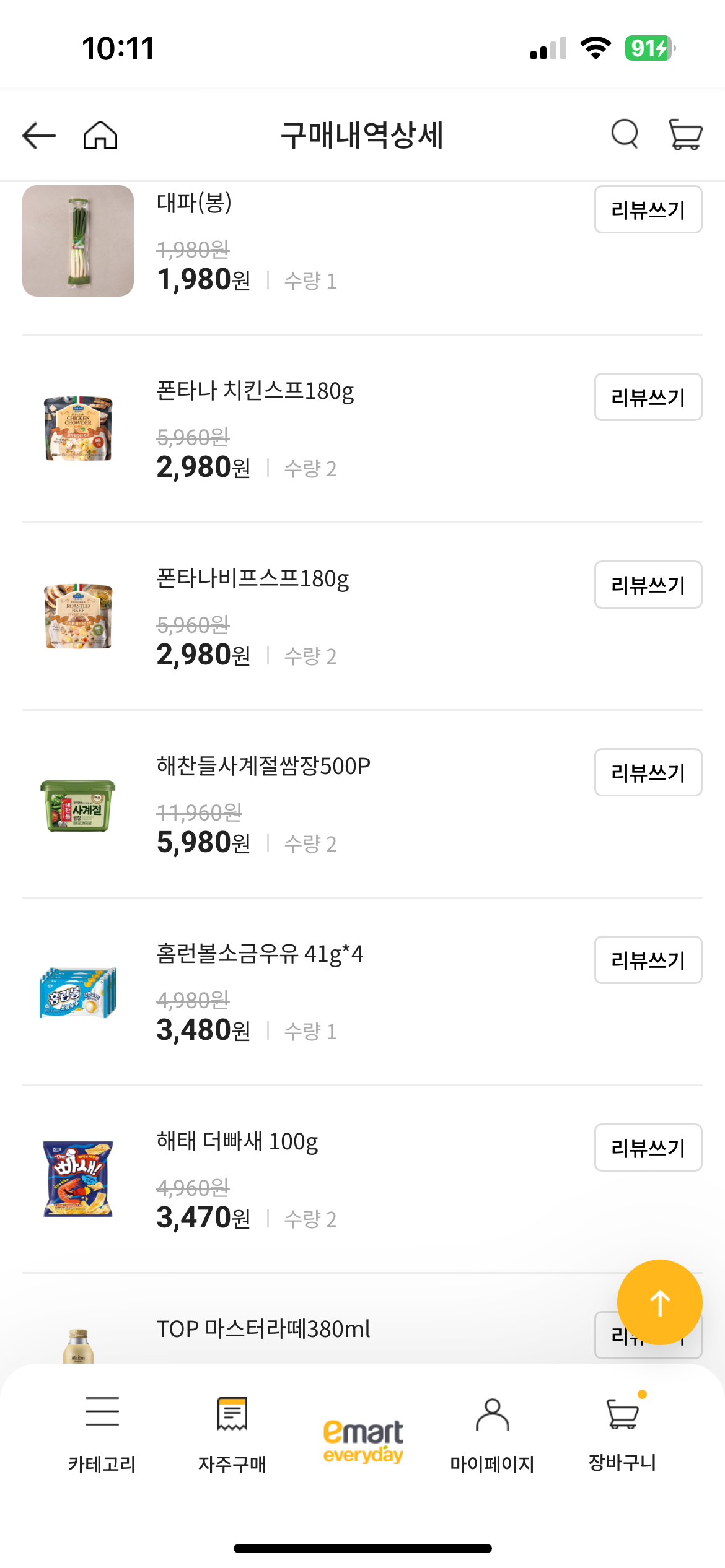
Task: Tap the 구매내역상세 title at screen top
Action: pos(362,135)
